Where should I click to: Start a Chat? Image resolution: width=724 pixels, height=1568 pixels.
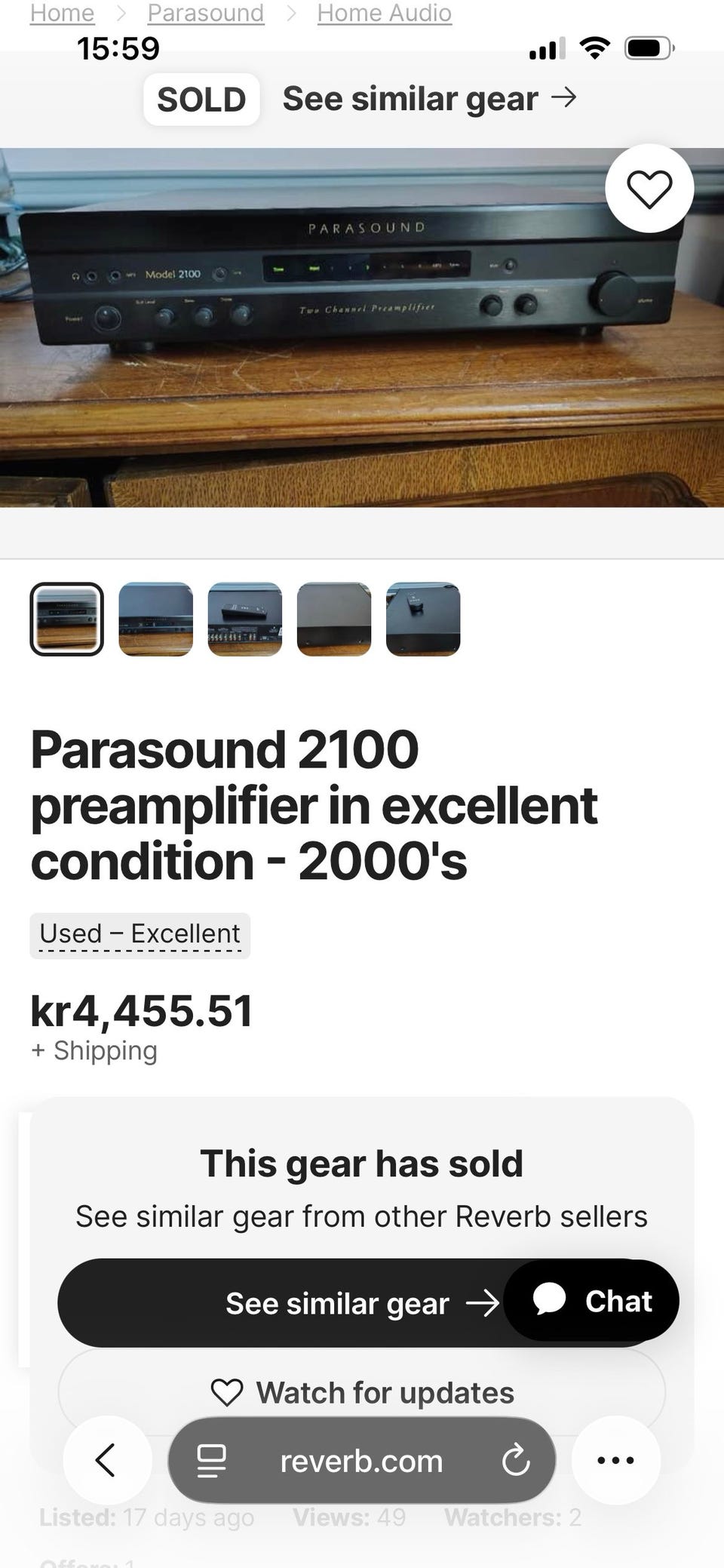(591, 1300)
